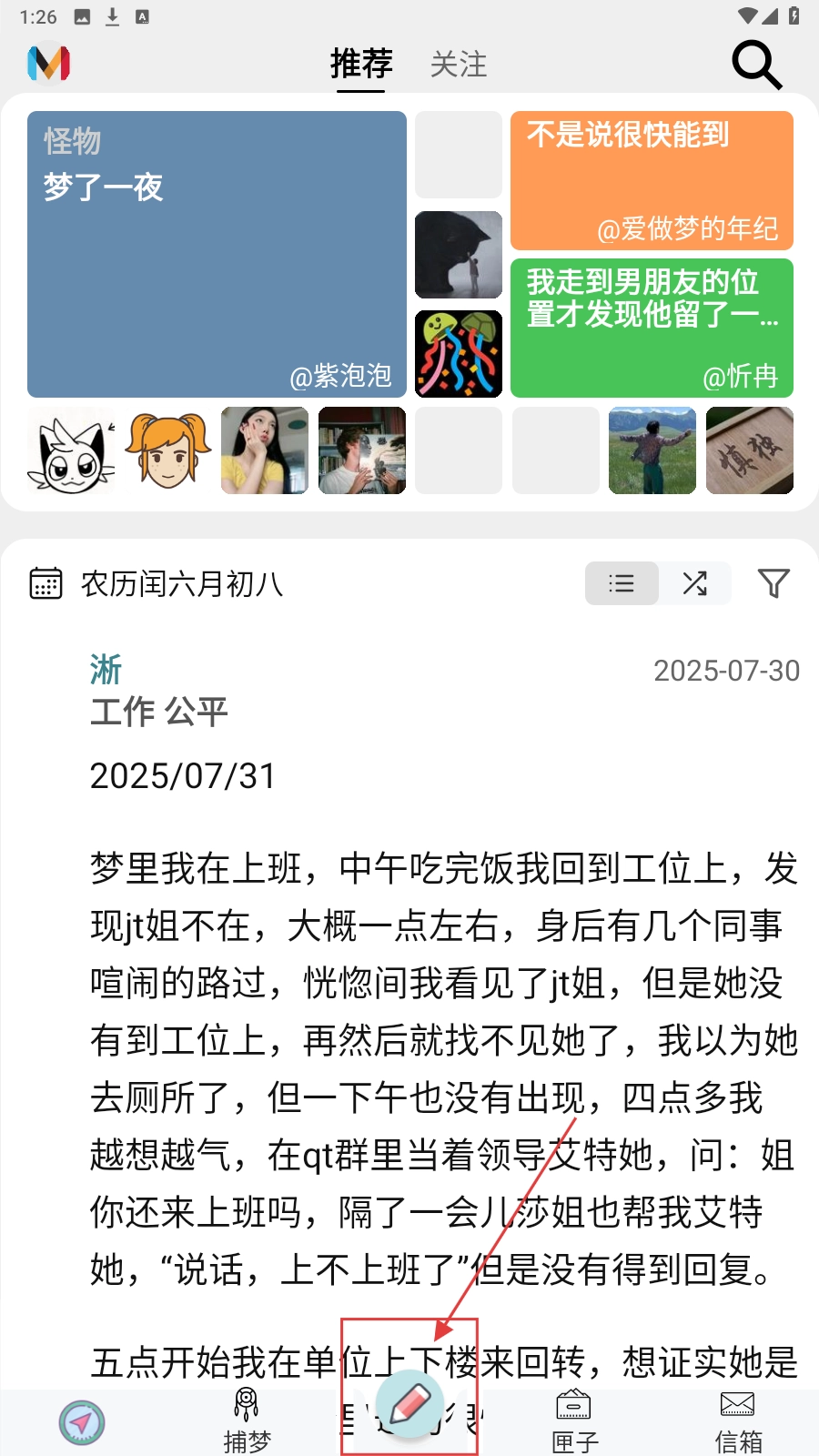Open the meadow landscape photo tile
This screenshot has height=1456, width=819.
[x=652, y=450]
